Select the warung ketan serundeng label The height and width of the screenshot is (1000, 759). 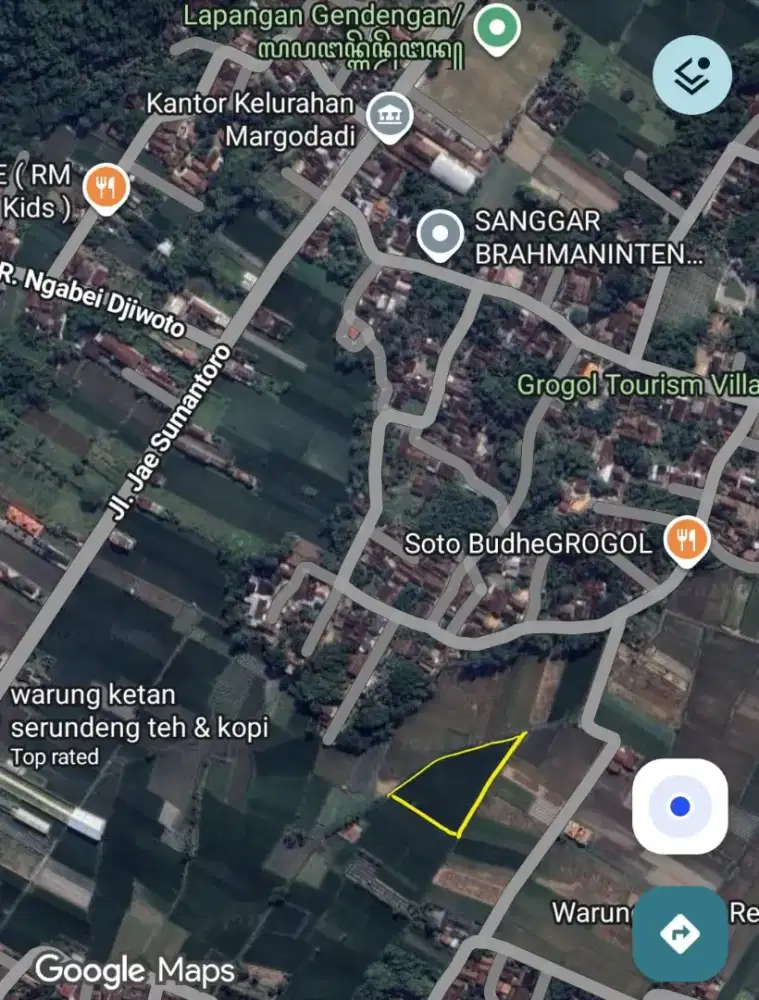tap(137, 711)
